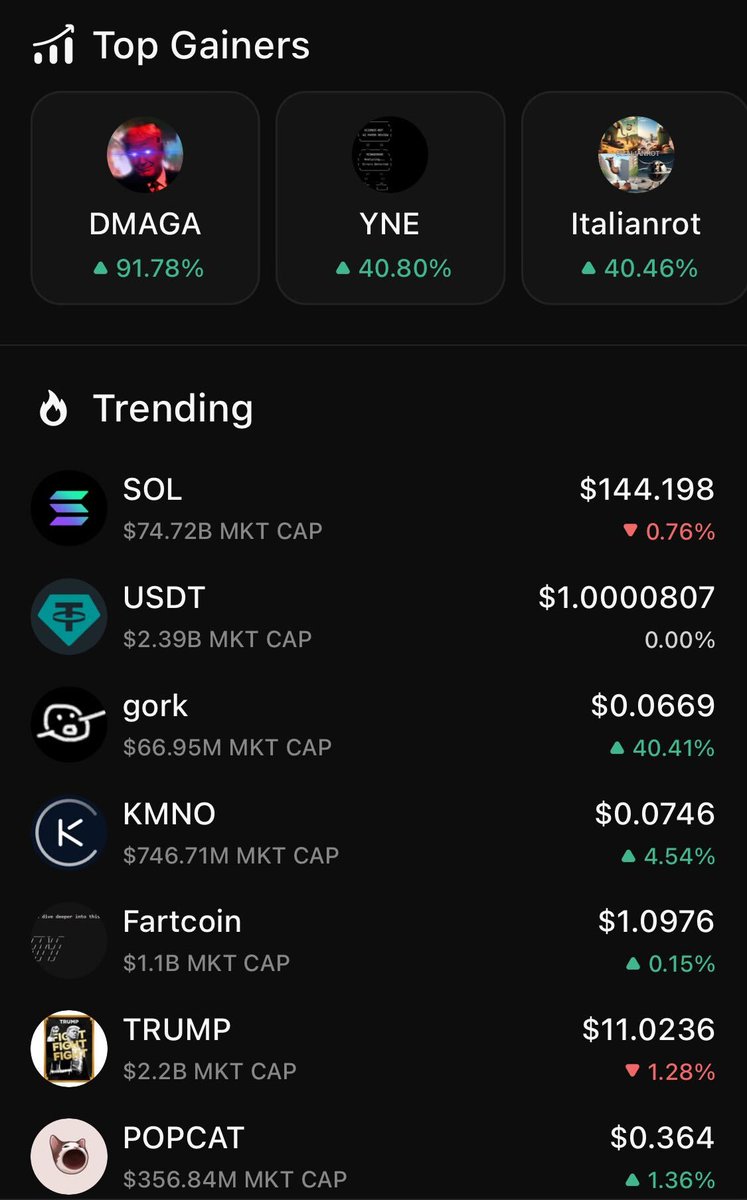Open the KMNO token row
Image resolution: width=747 pixels, height=1200 pixels.
[373, 832]
